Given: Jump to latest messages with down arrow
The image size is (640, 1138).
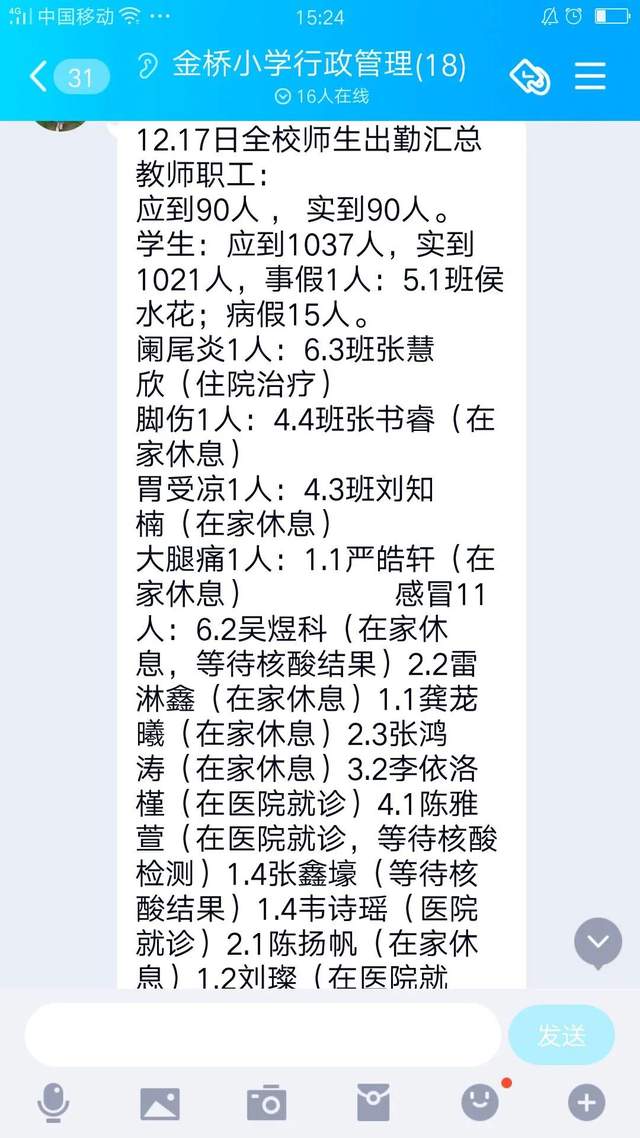Looking at the screenshot, I should [598, 942].
